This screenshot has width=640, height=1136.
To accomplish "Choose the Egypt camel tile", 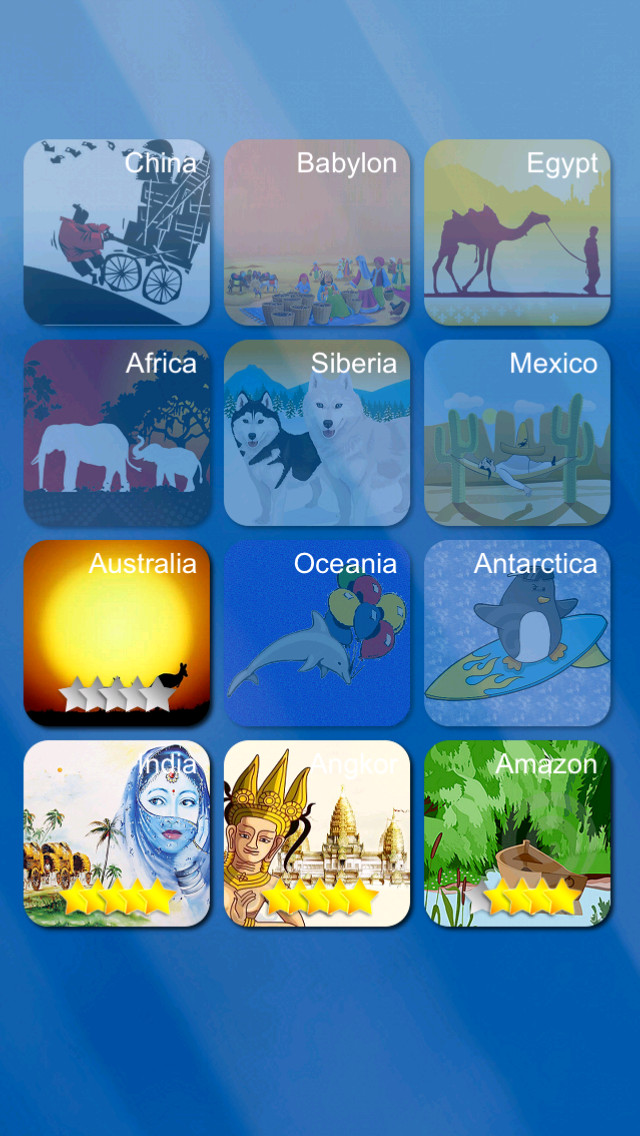I will pyautogui.click(x=517, y=232).
